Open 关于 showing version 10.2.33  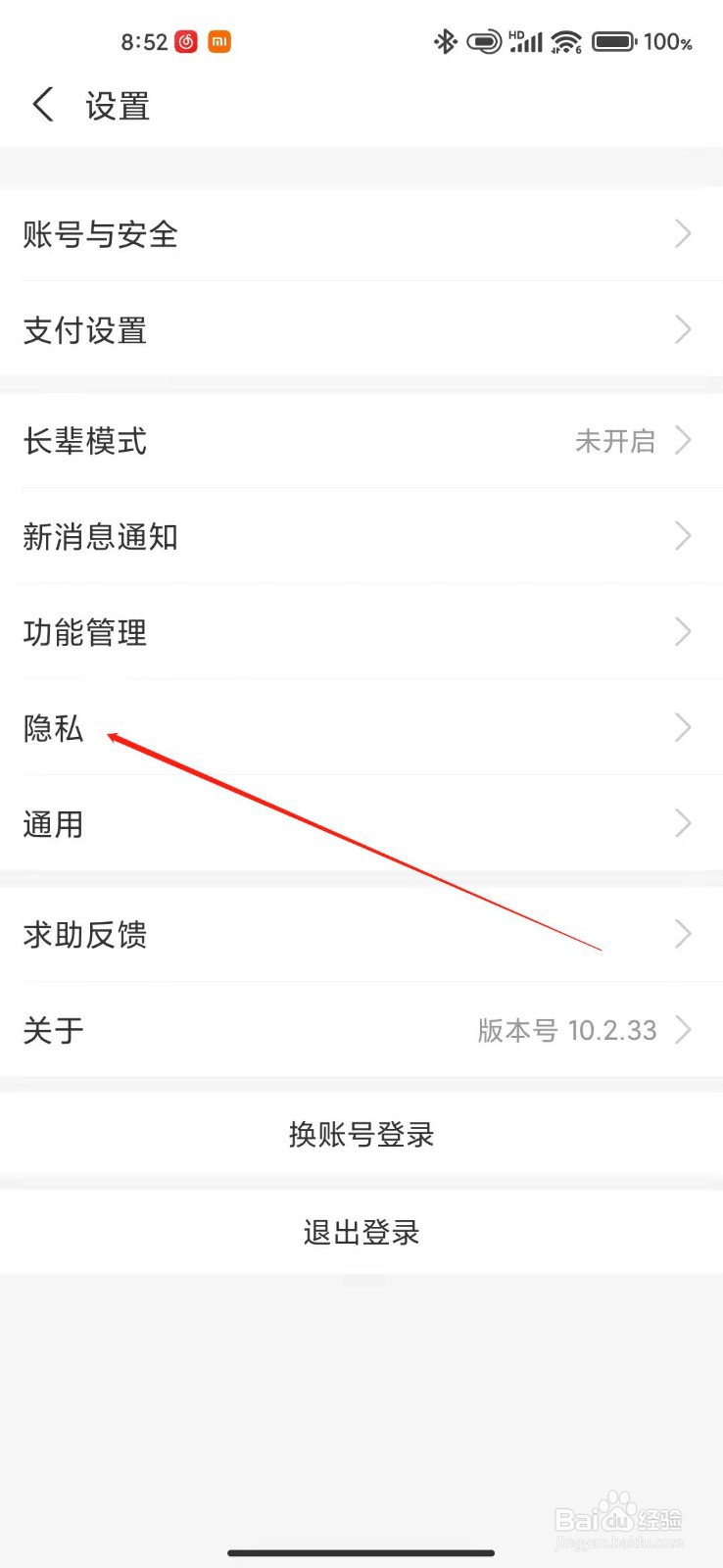361,1030
